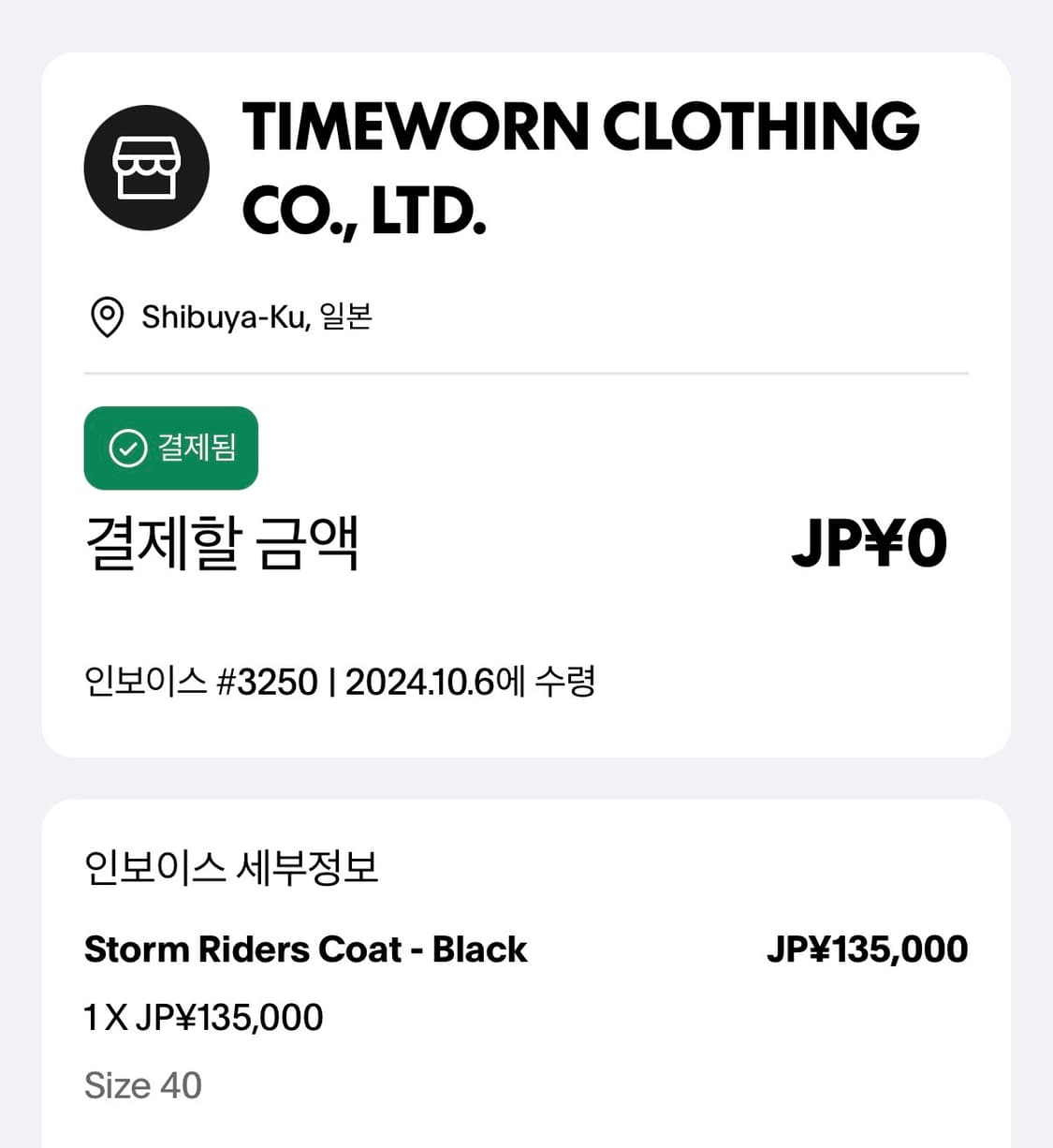Click Storm Riders Coat - Black item name
The image size is (1053, 1148).
(x=306, y=949)
